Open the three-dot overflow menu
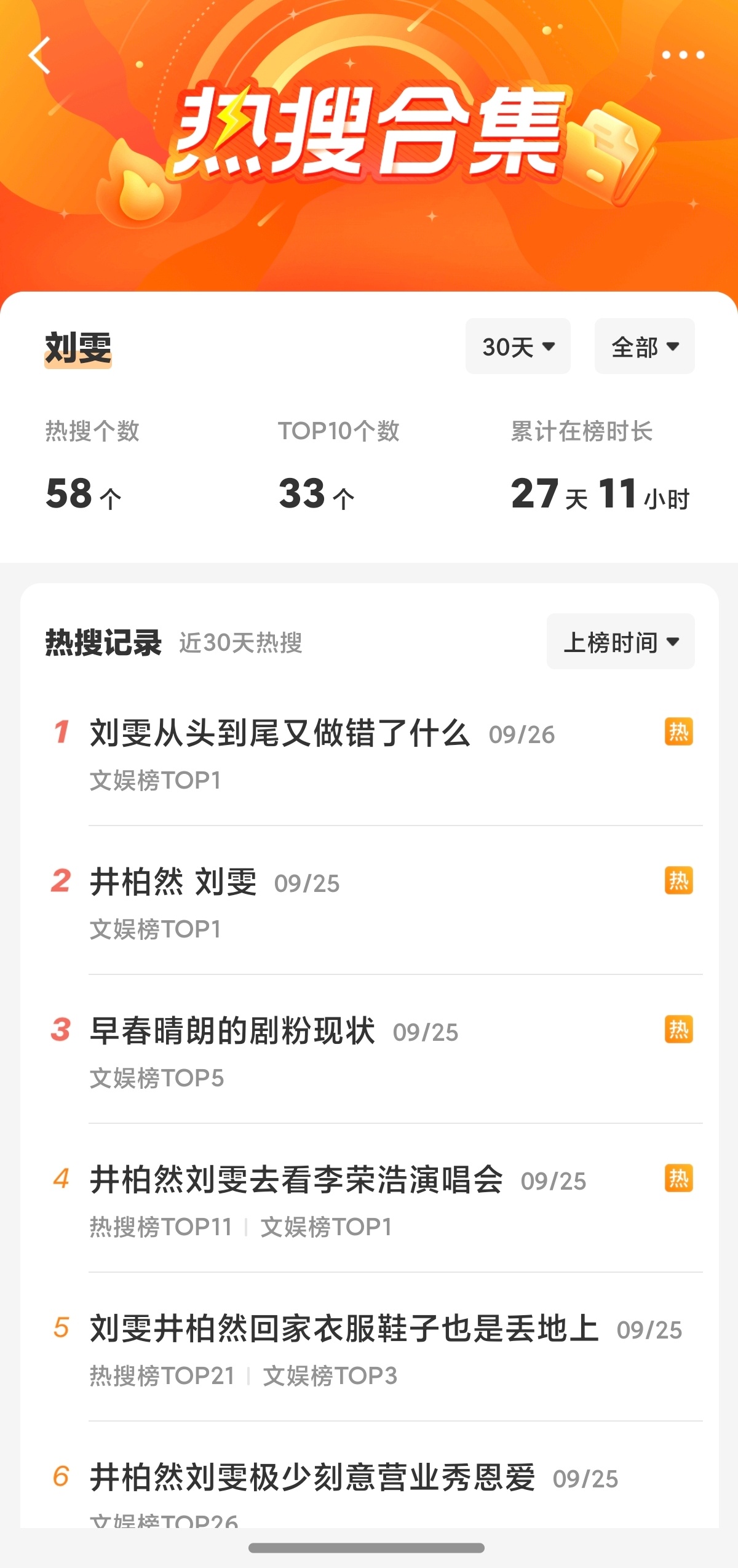The width and height of the screenshot is (738, 1568). (683, 55)
